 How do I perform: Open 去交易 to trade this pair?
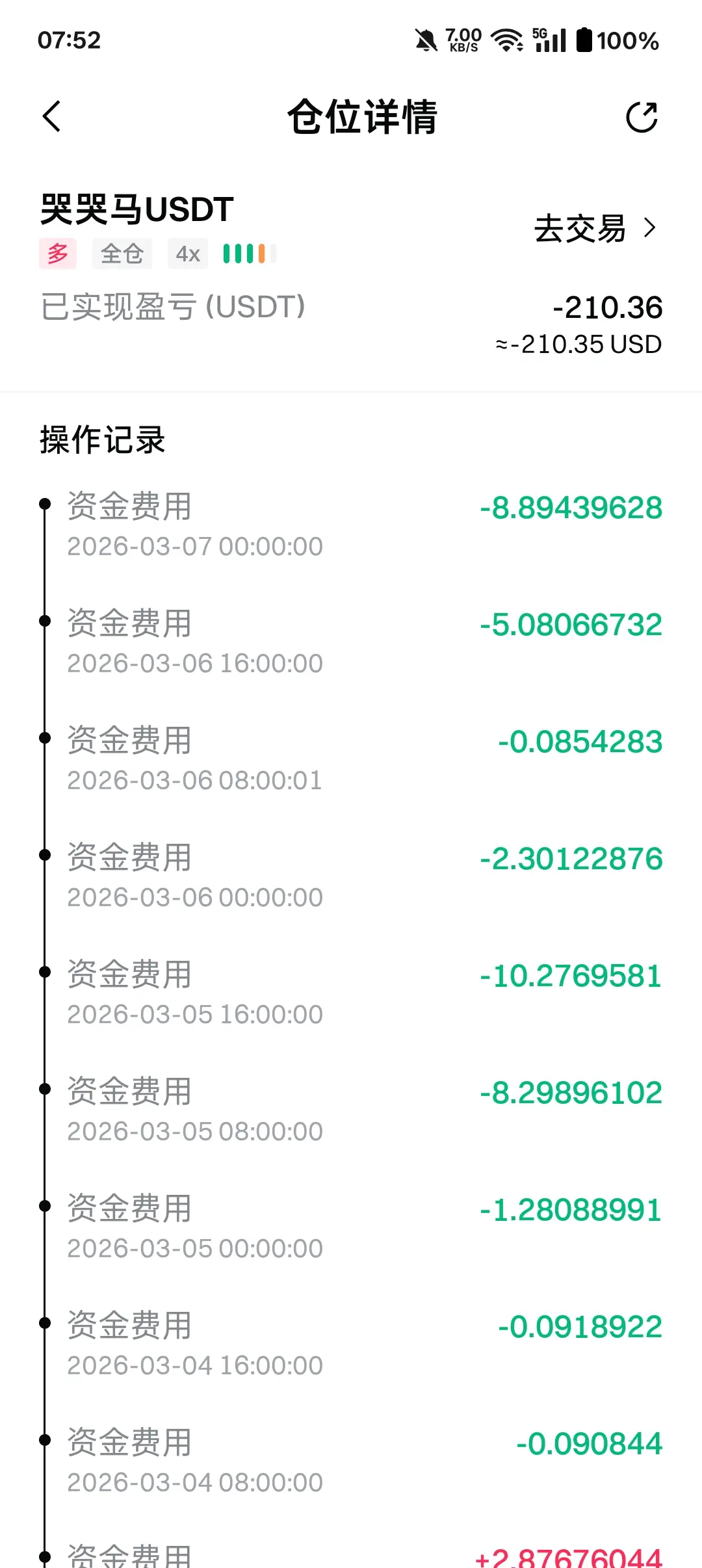(x=594, y=229)
